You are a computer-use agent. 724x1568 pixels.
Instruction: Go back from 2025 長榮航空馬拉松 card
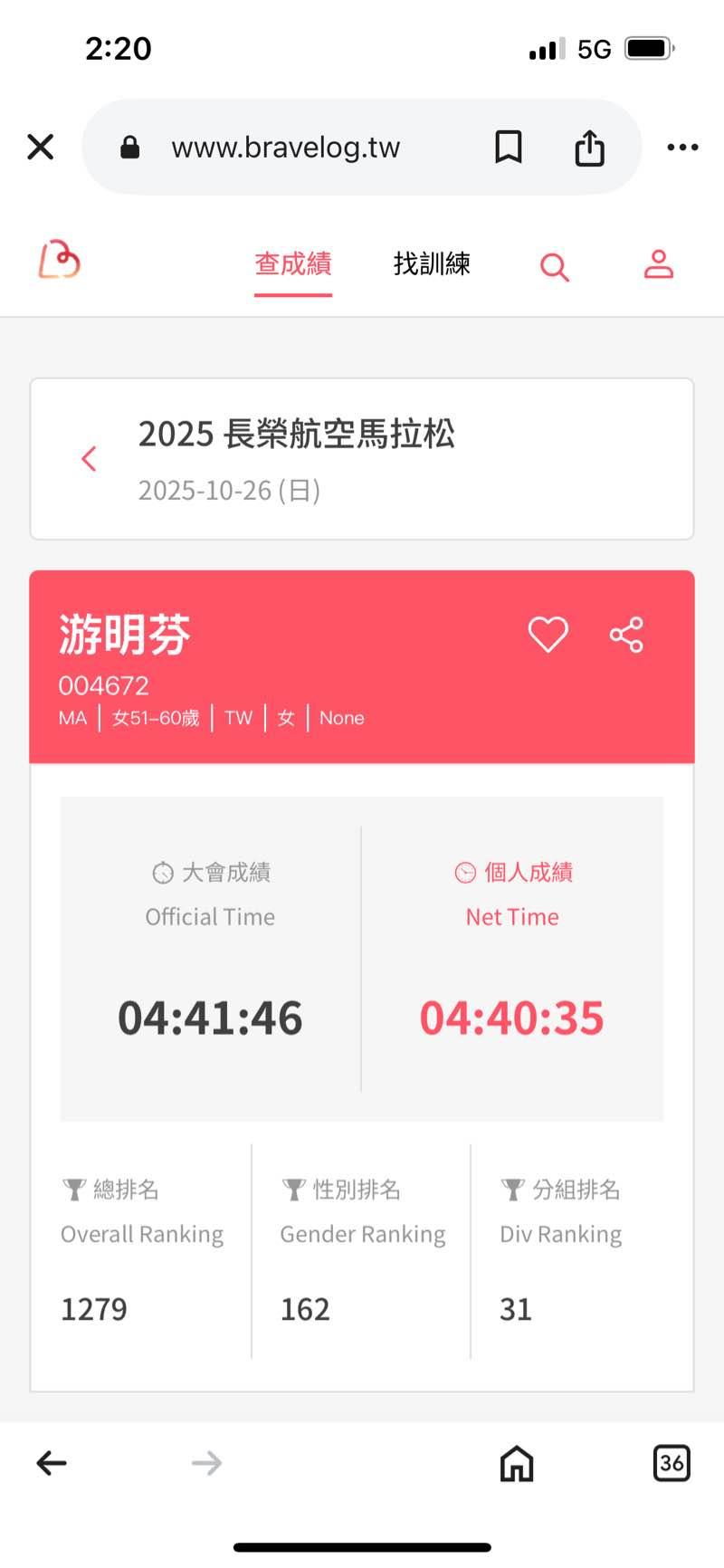pos(89,459)
